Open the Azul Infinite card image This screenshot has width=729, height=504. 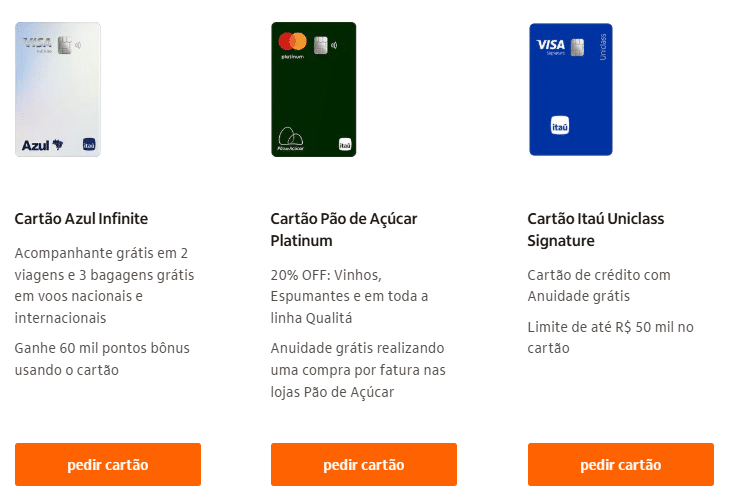[58, 90]
